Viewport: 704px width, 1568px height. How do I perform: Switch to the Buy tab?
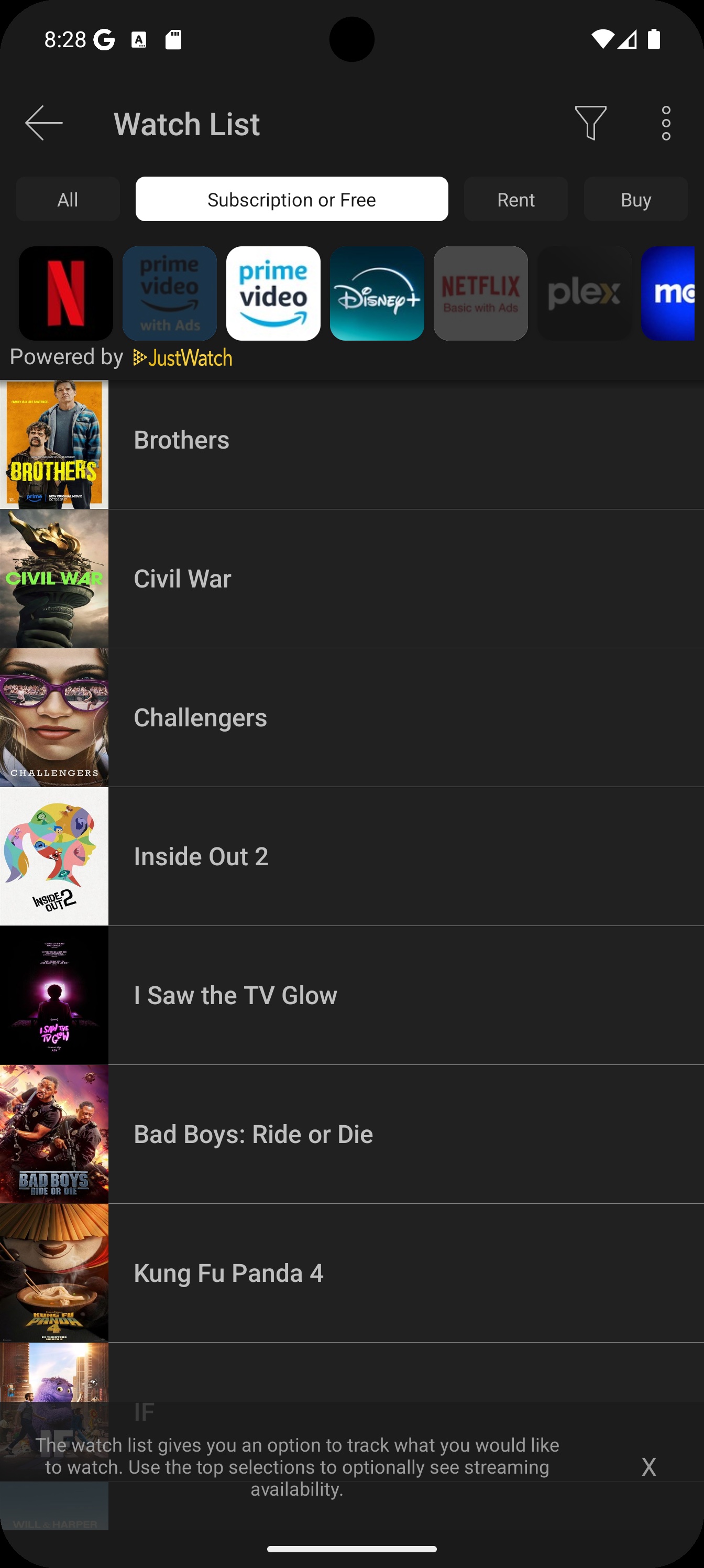pyautogui.click(x=635, y=200)
